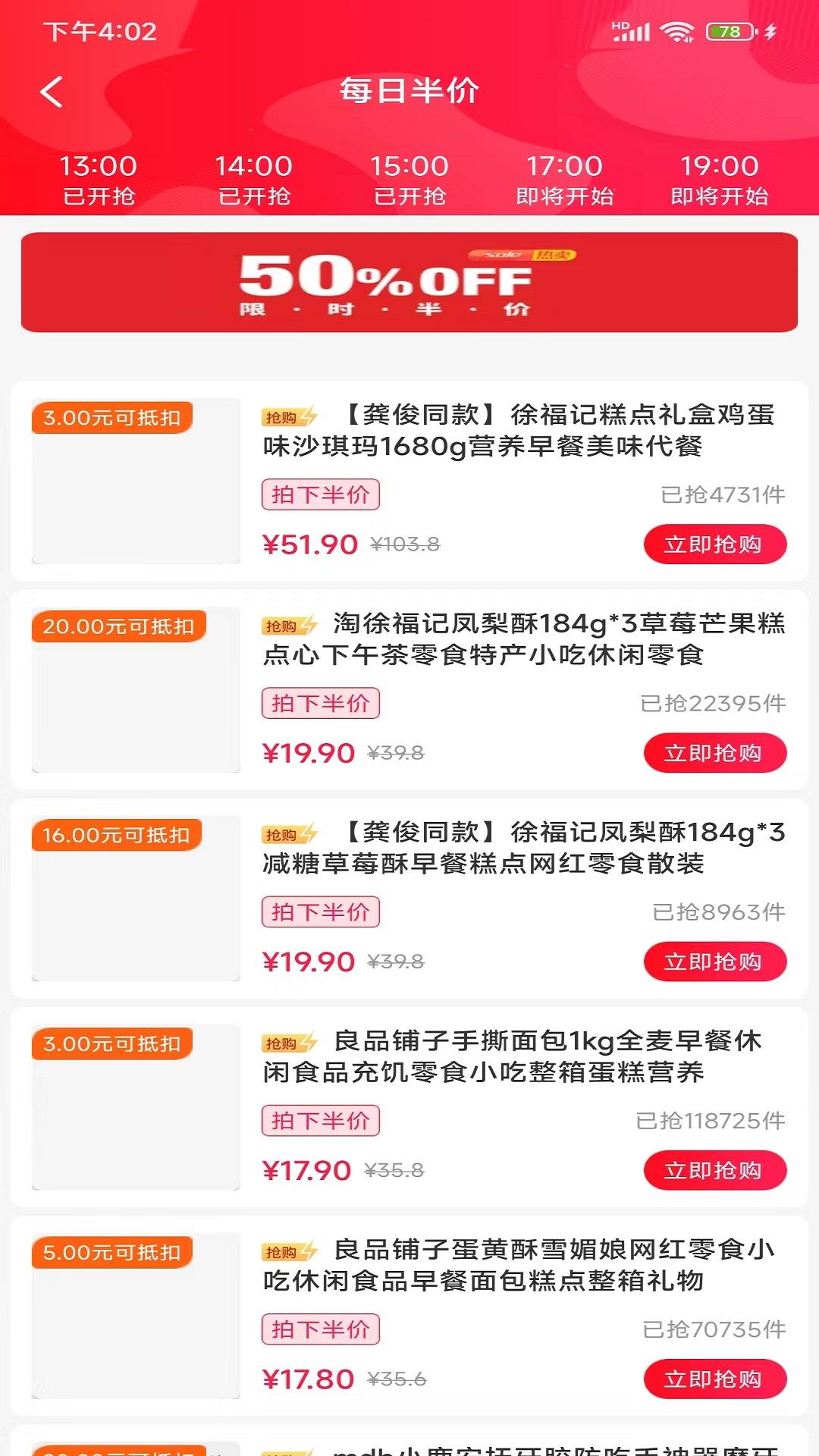The image size is (819, 1456).
Task: Tap 立即抢购 for the ¥51.90 沙琪玛 gift box
Action: click(714, 544)
